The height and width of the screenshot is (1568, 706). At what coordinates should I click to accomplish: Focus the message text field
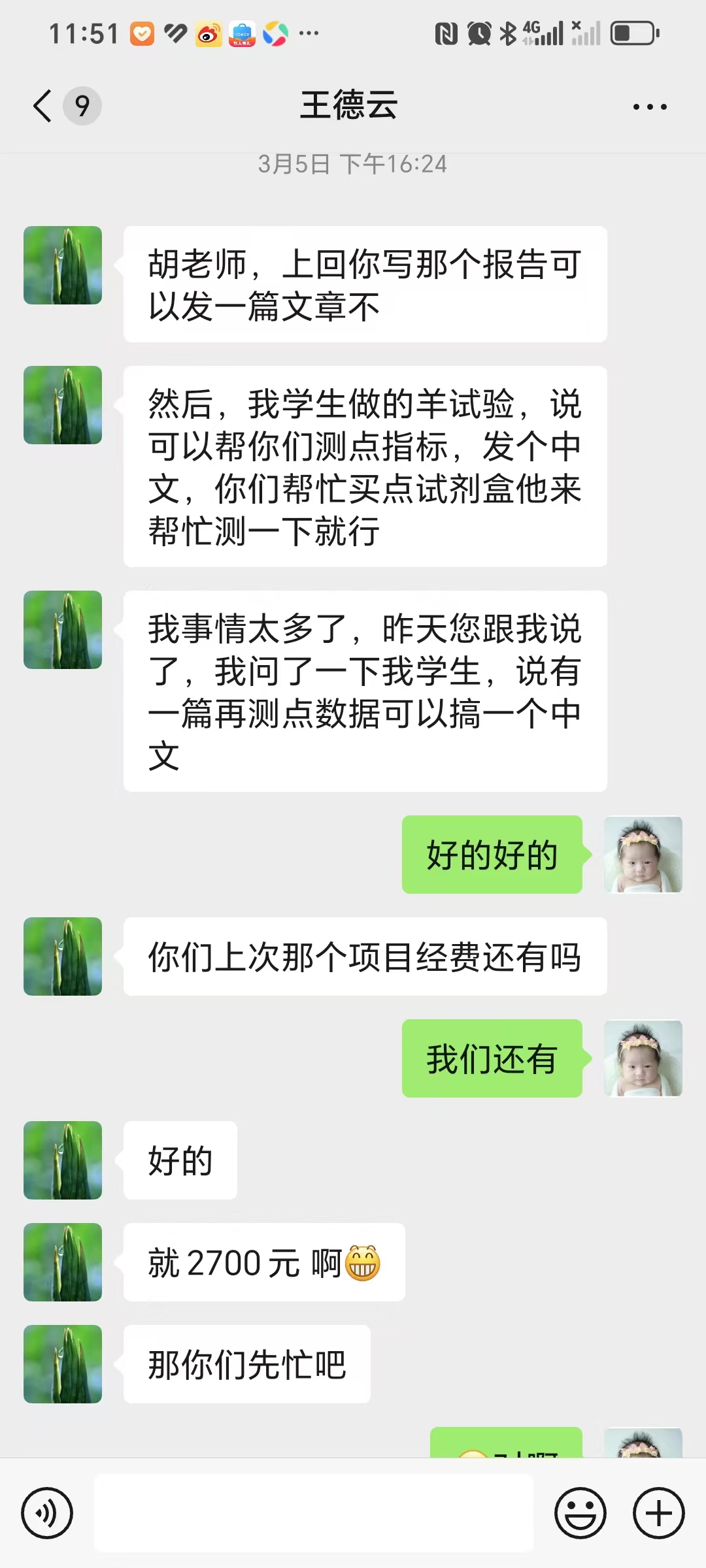(314, 1512)
